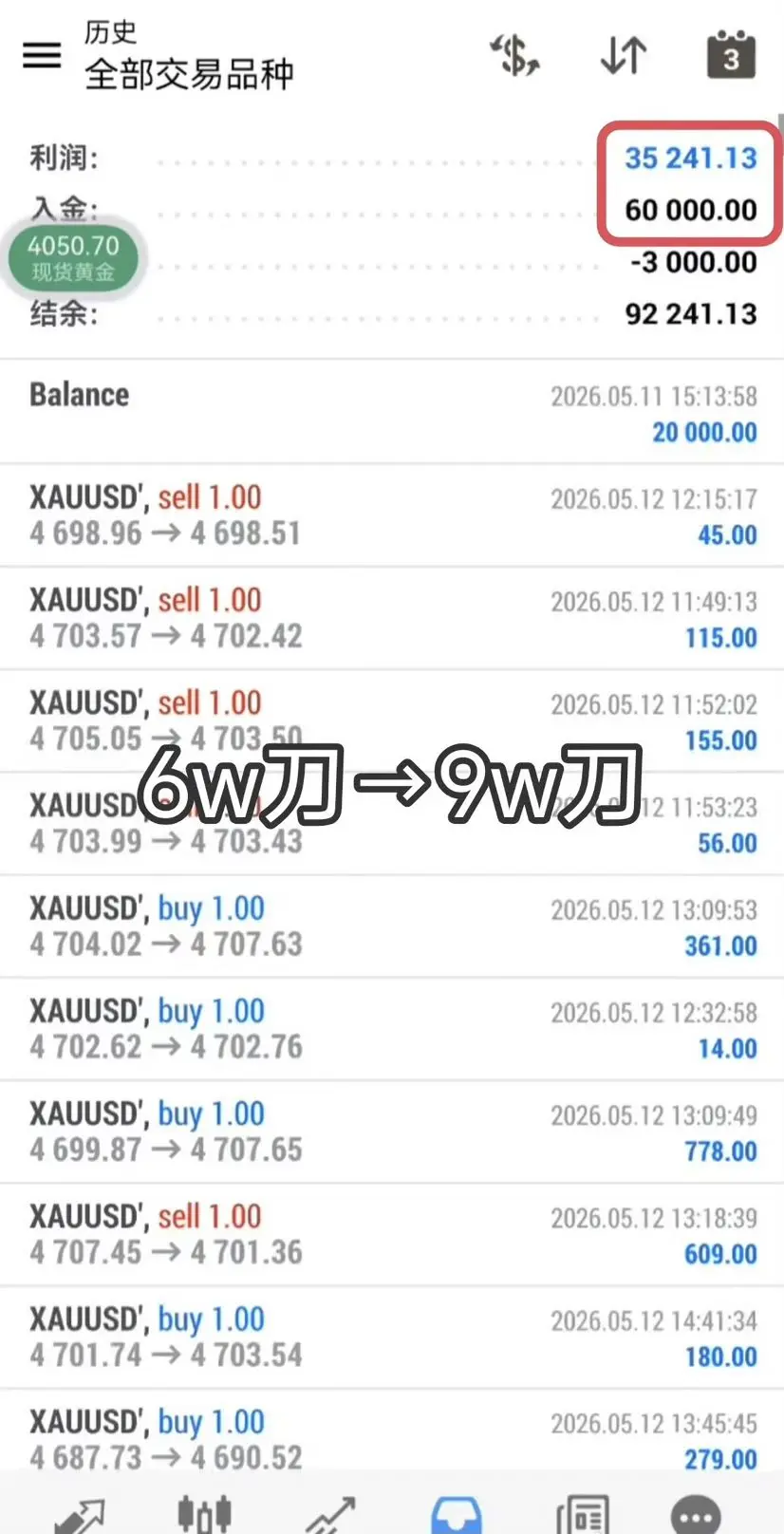784x1534 pixels.
Task: Switch to the Trade trend-line tab
Action: click(329, 1513)
